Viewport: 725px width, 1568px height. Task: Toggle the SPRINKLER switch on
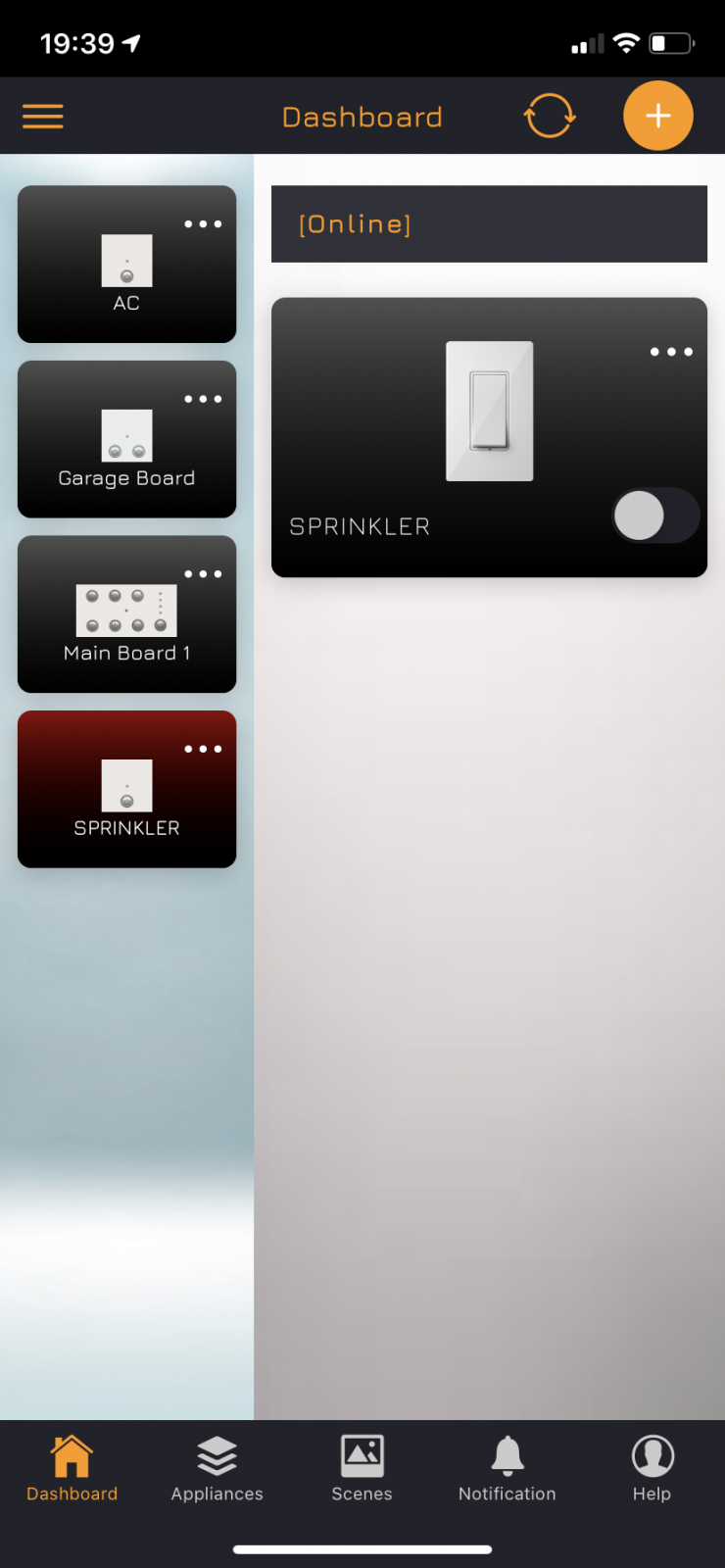[655, 515]
